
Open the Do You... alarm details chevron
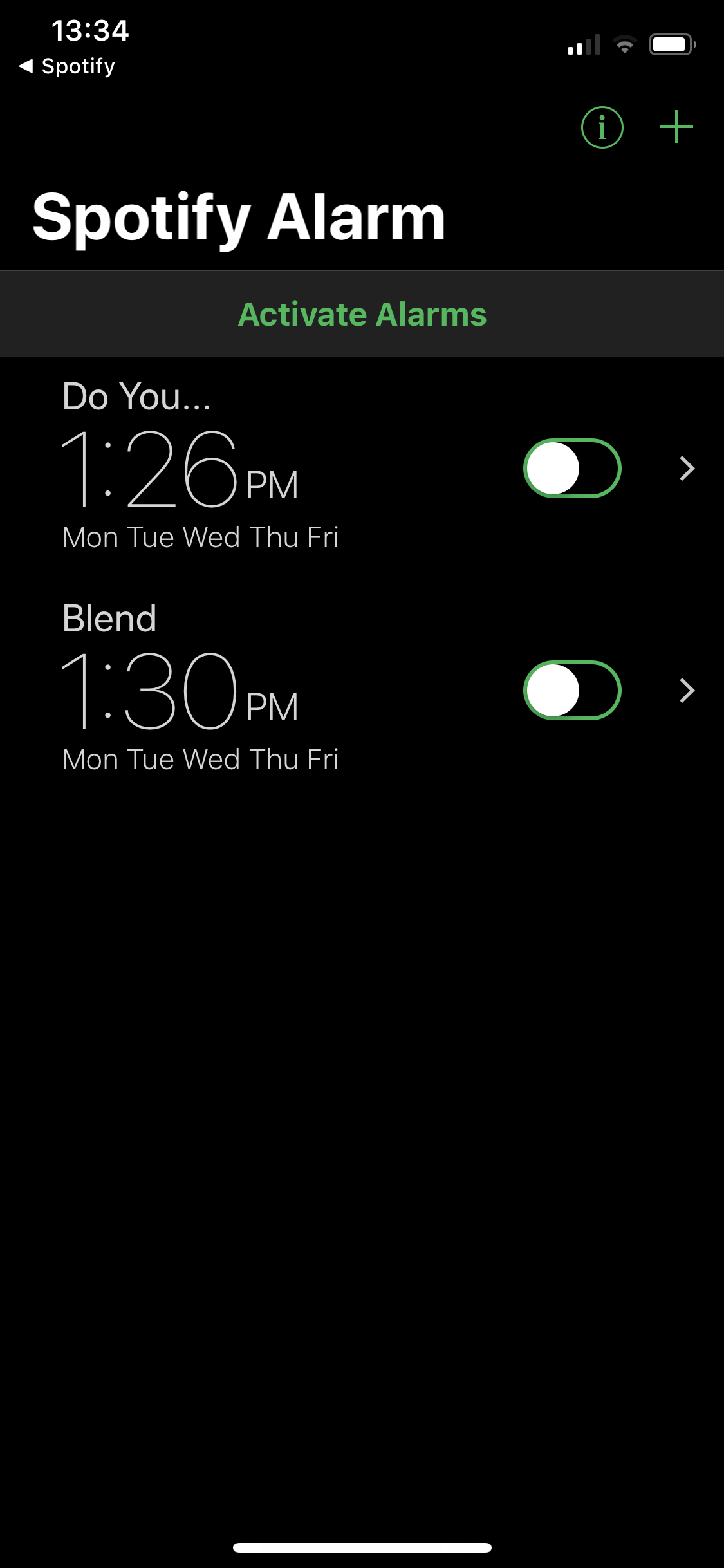tap(687, 469)
